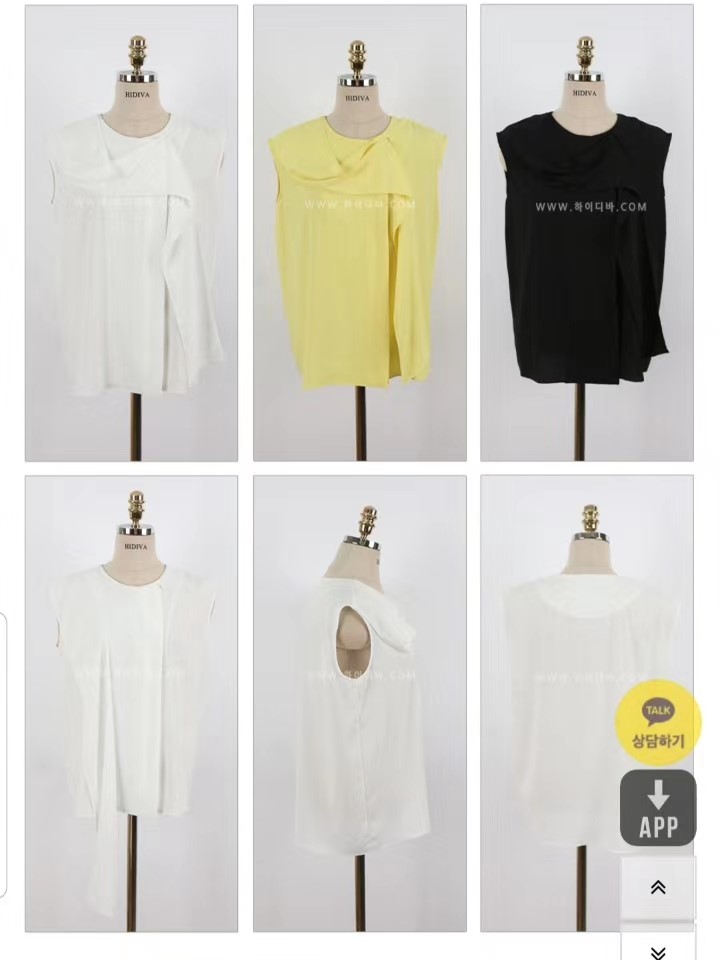Jump to top with the up arrows
720x960 pixels.
click(657, 887)
